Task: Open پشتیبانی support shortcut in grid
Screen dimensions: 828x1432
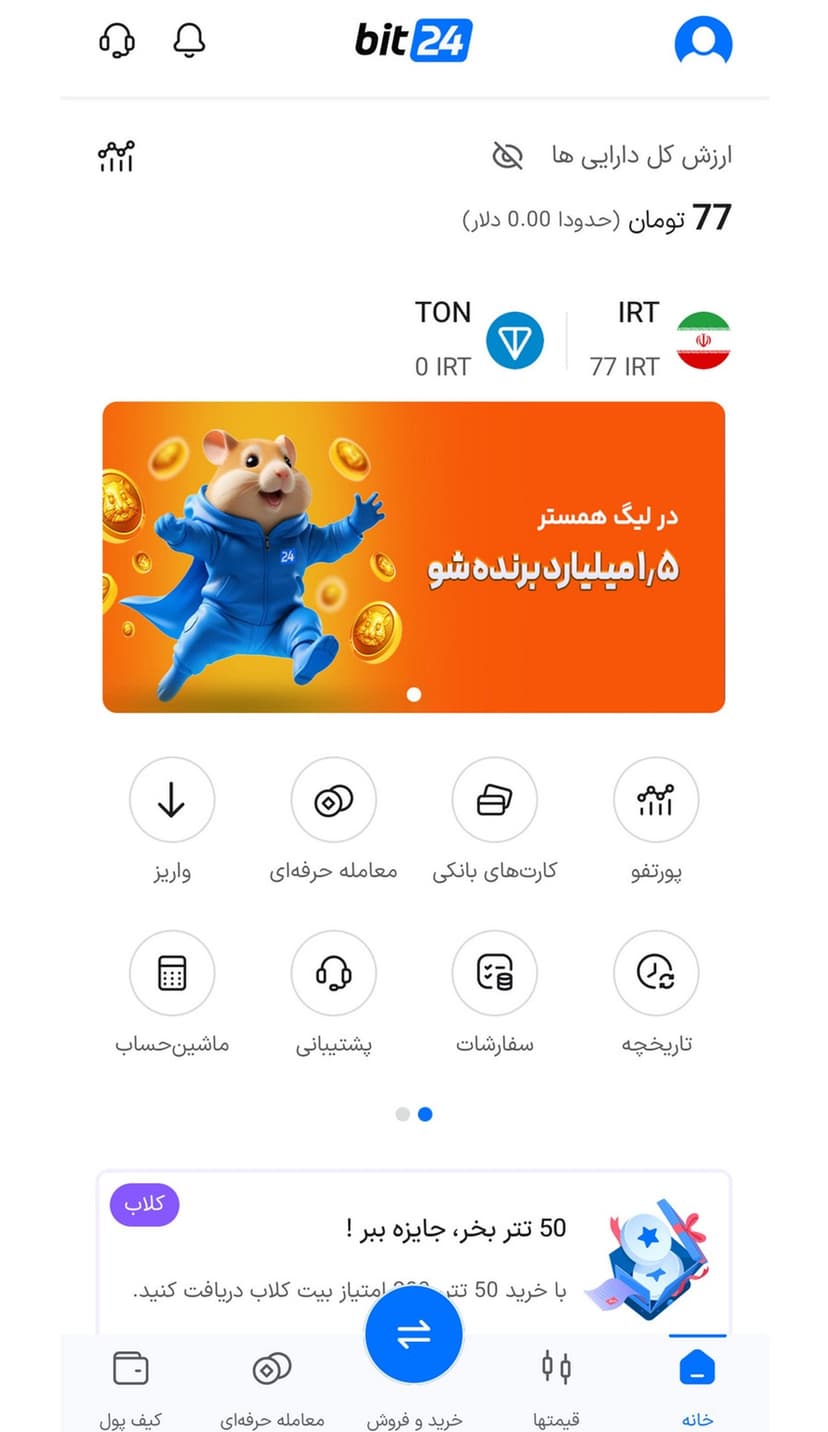Action: (333, 973)
